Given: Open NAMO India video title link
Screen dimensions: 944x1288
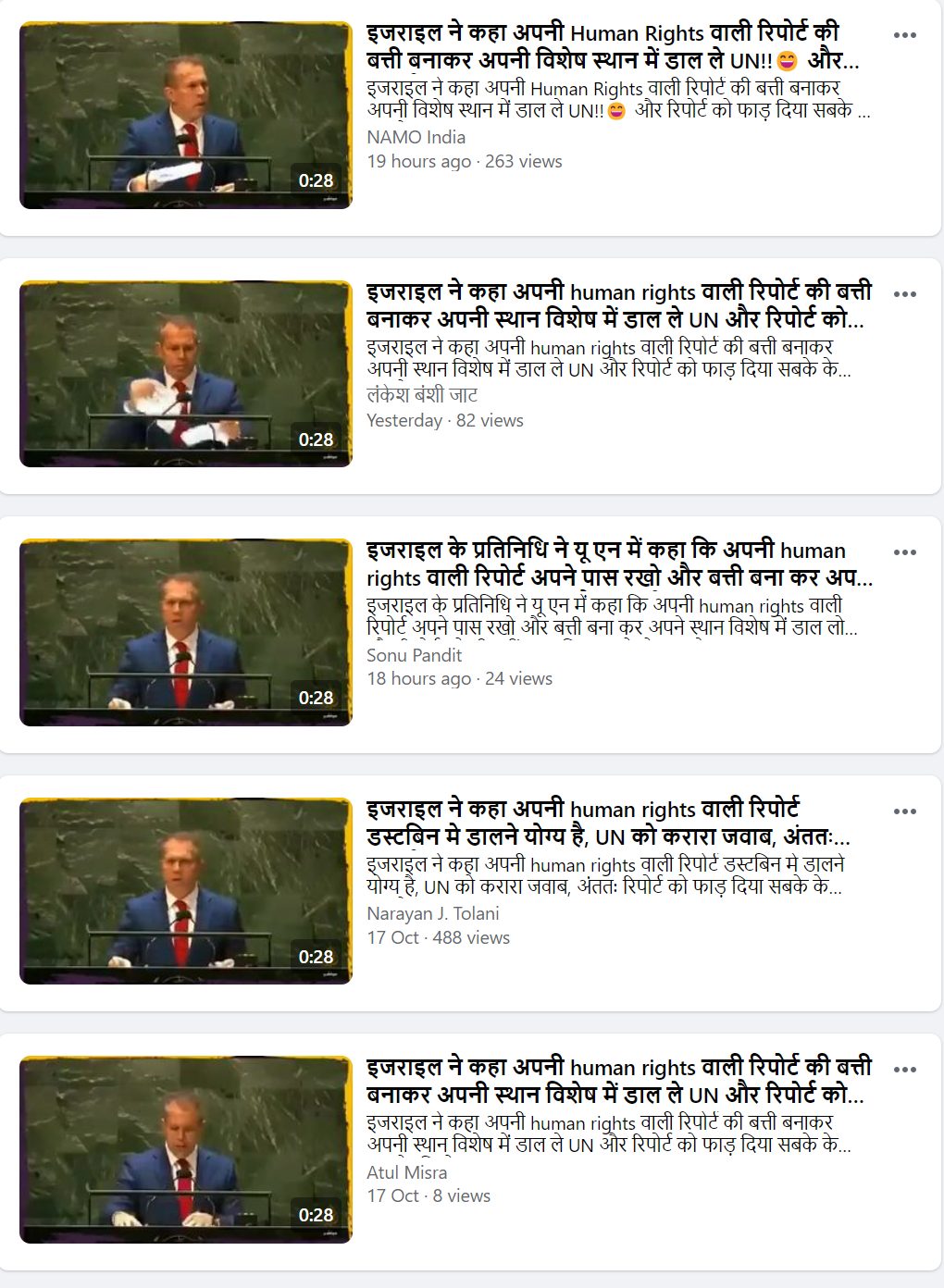Looking at the screenshot, I should [611, 46].
